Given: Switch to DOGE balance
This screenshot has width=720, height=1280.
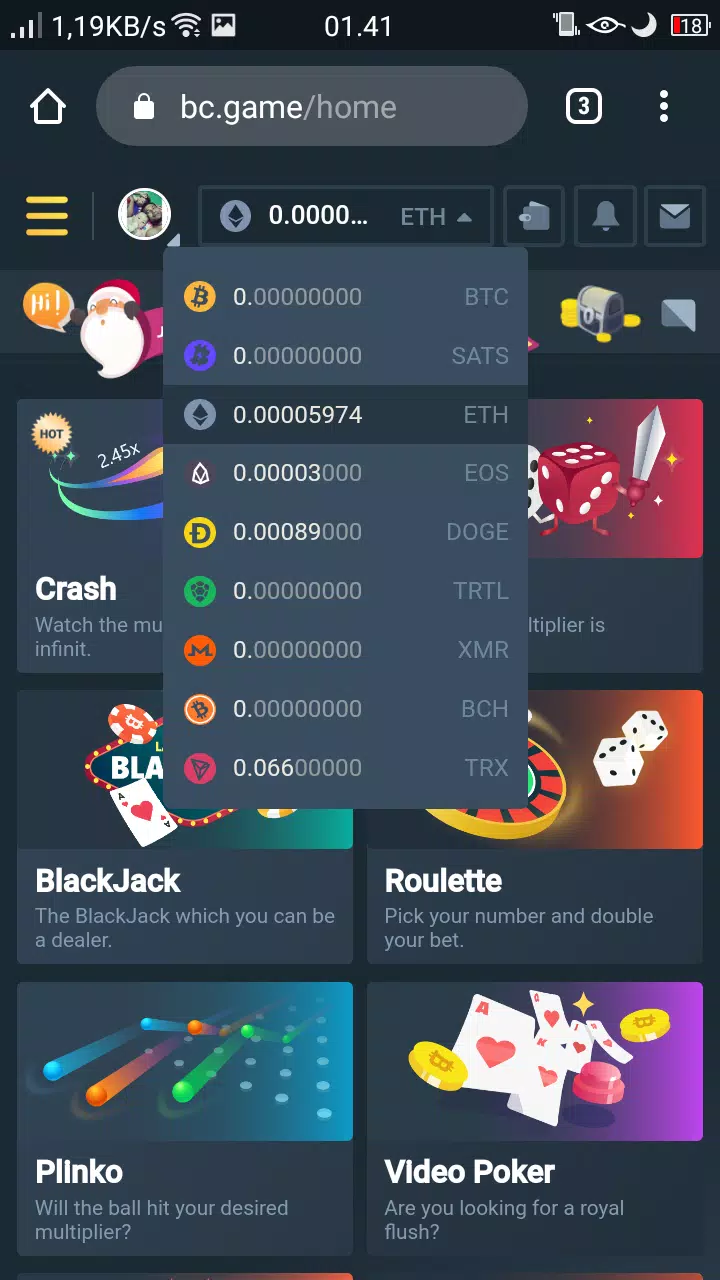Looking at the screenshot, I should [x=345, y=532].
